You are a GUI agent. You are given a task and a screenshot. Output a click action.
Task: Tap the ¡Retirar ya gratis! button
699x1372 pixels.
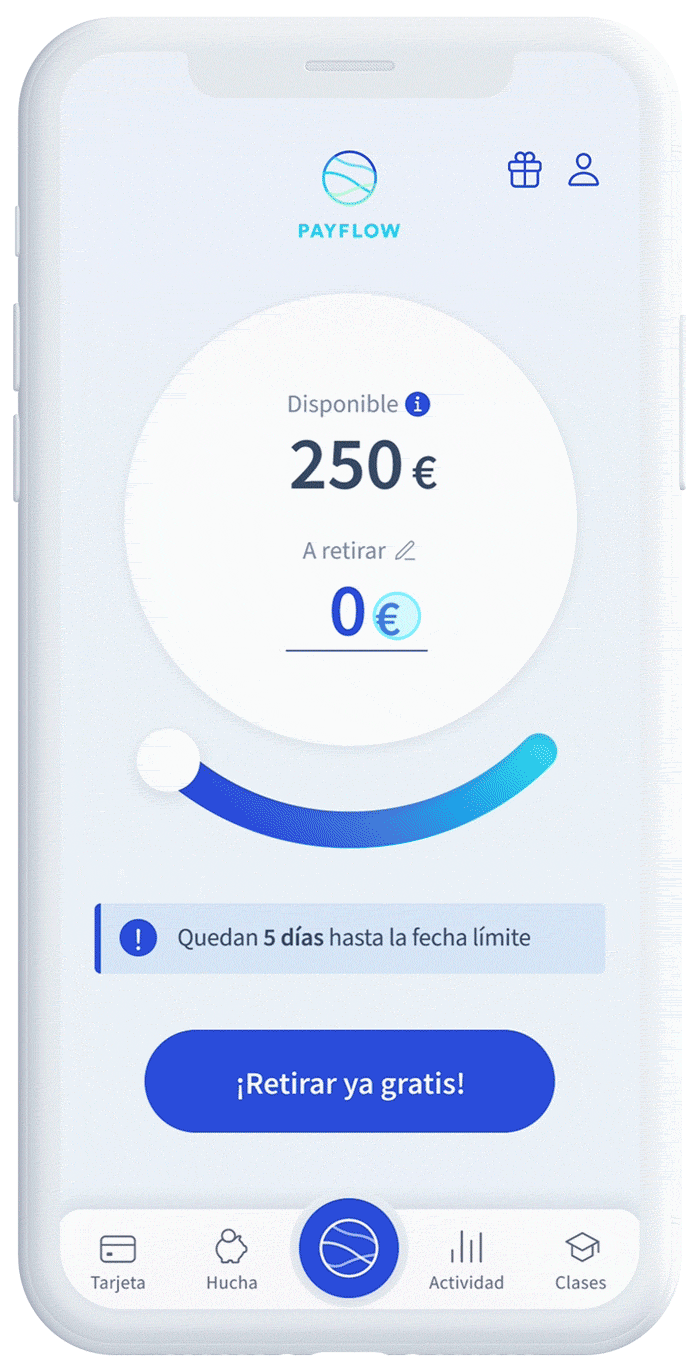pyautogui.click(x=349, y=1082)
